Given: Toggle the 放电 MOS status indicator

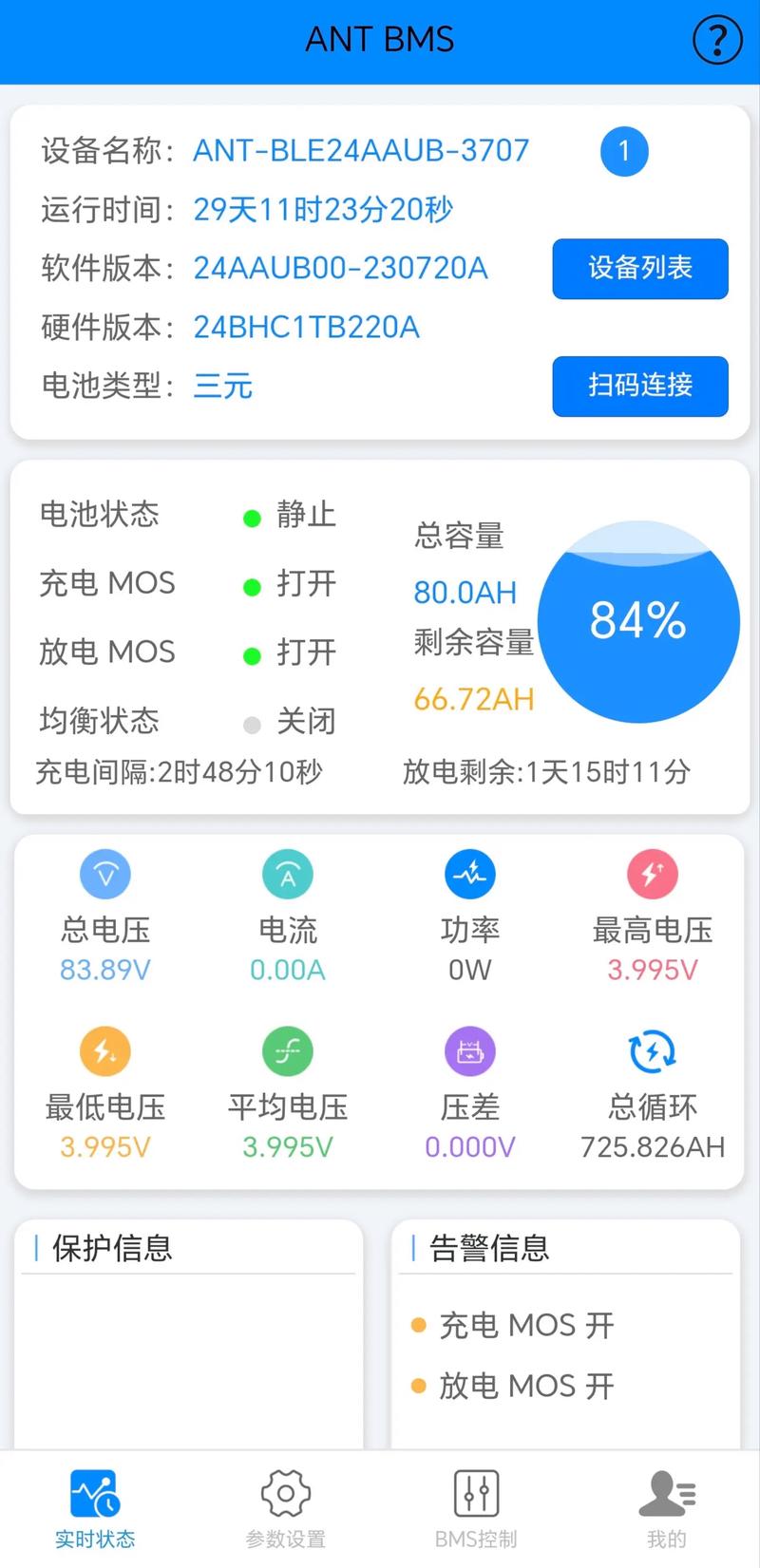Looking at the screenshot, I should pyautogui.click(x=252, y=652).
